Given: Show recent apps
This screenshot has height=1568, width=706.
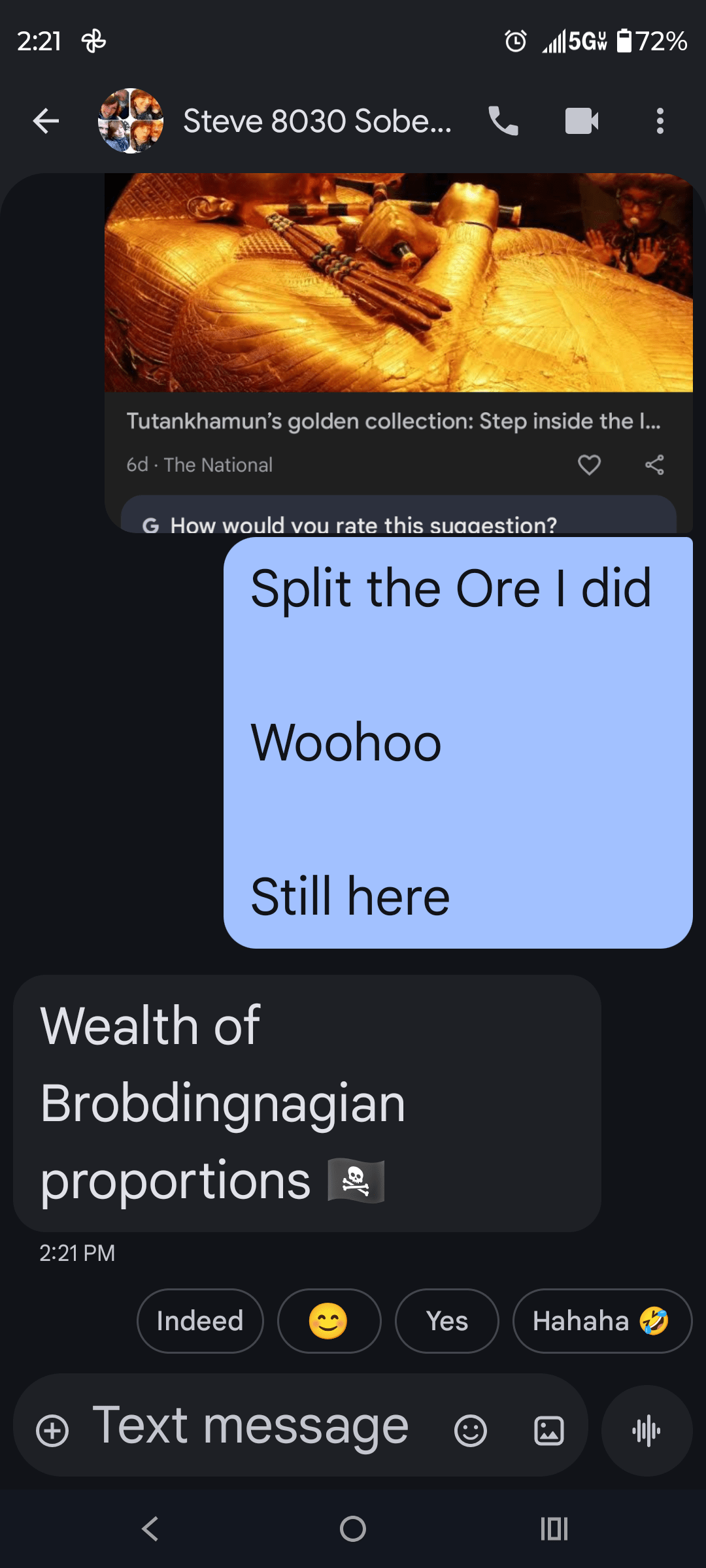Looking at the screenshot, I should [x=554, y=1529].
